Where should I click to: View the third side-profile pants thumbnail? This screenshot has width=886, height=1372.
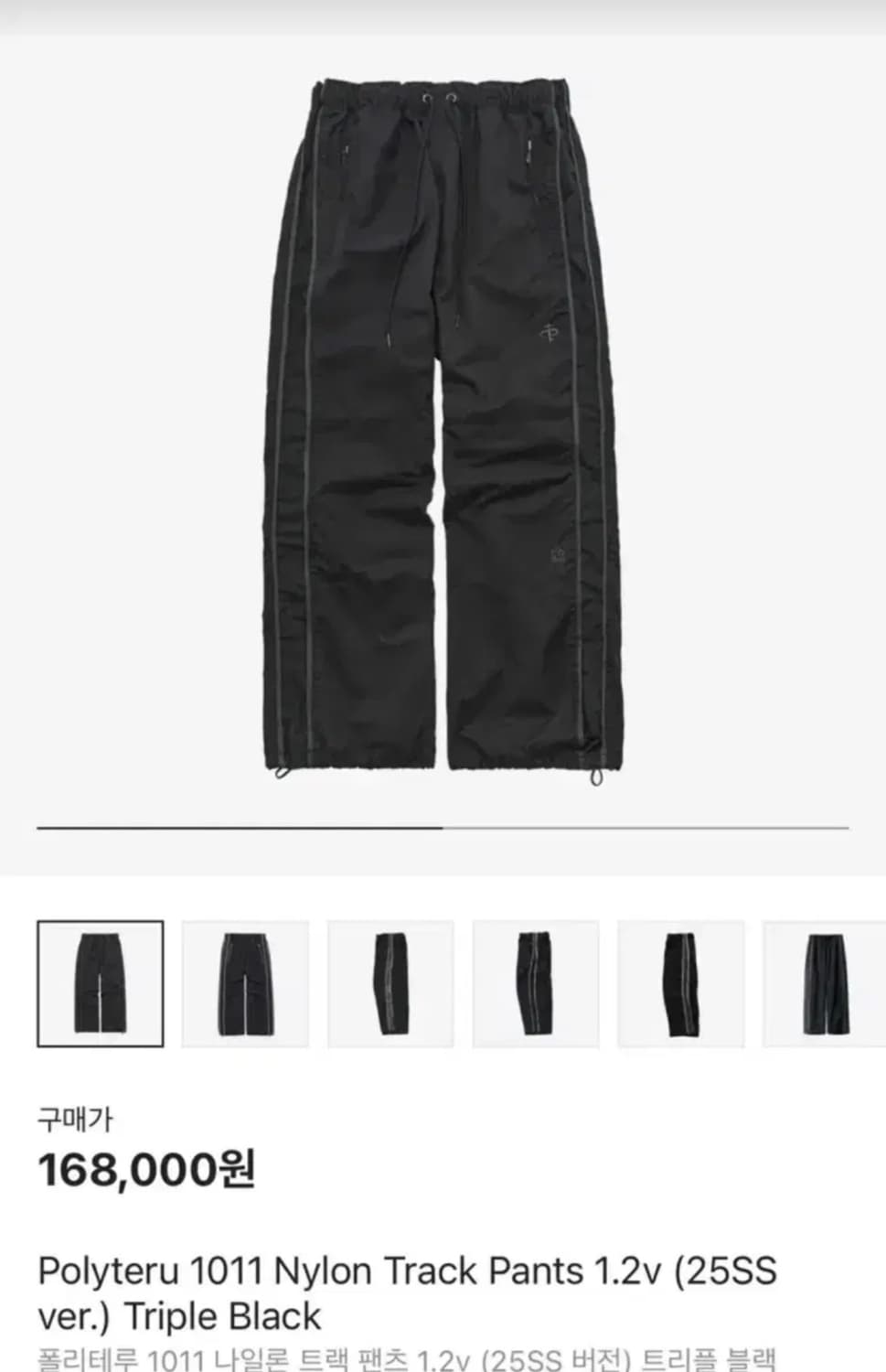(389, 980)
